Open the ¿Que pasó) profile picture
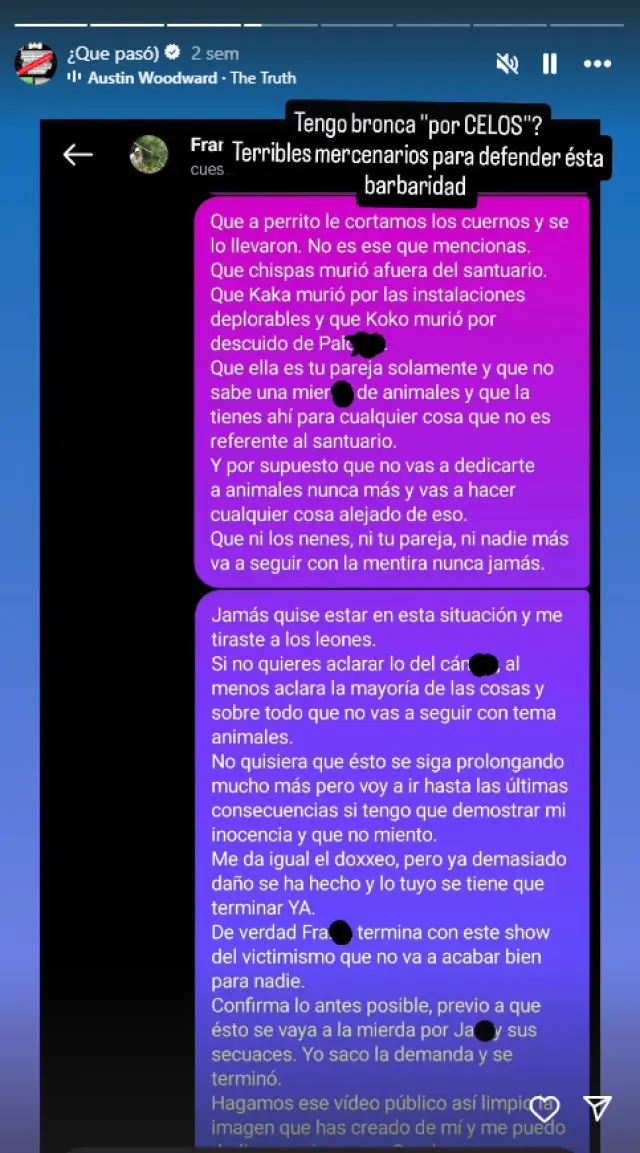 point(35,63)
